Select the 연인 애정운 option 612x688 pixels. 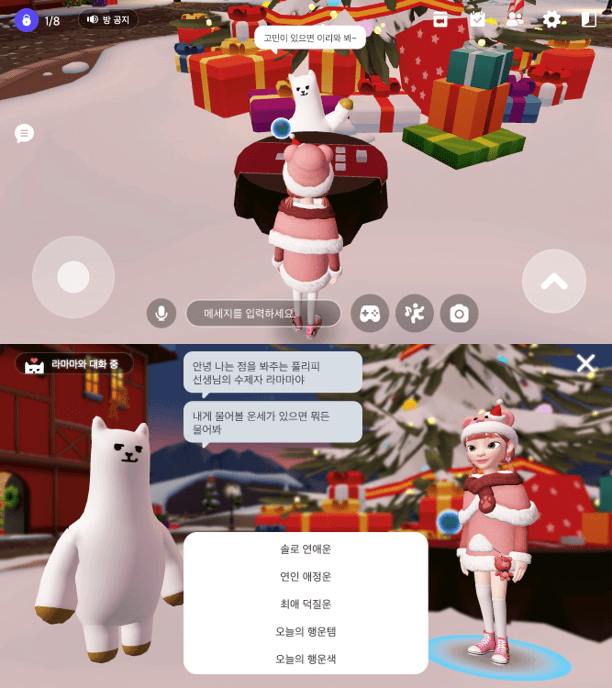tap(305, 576)
